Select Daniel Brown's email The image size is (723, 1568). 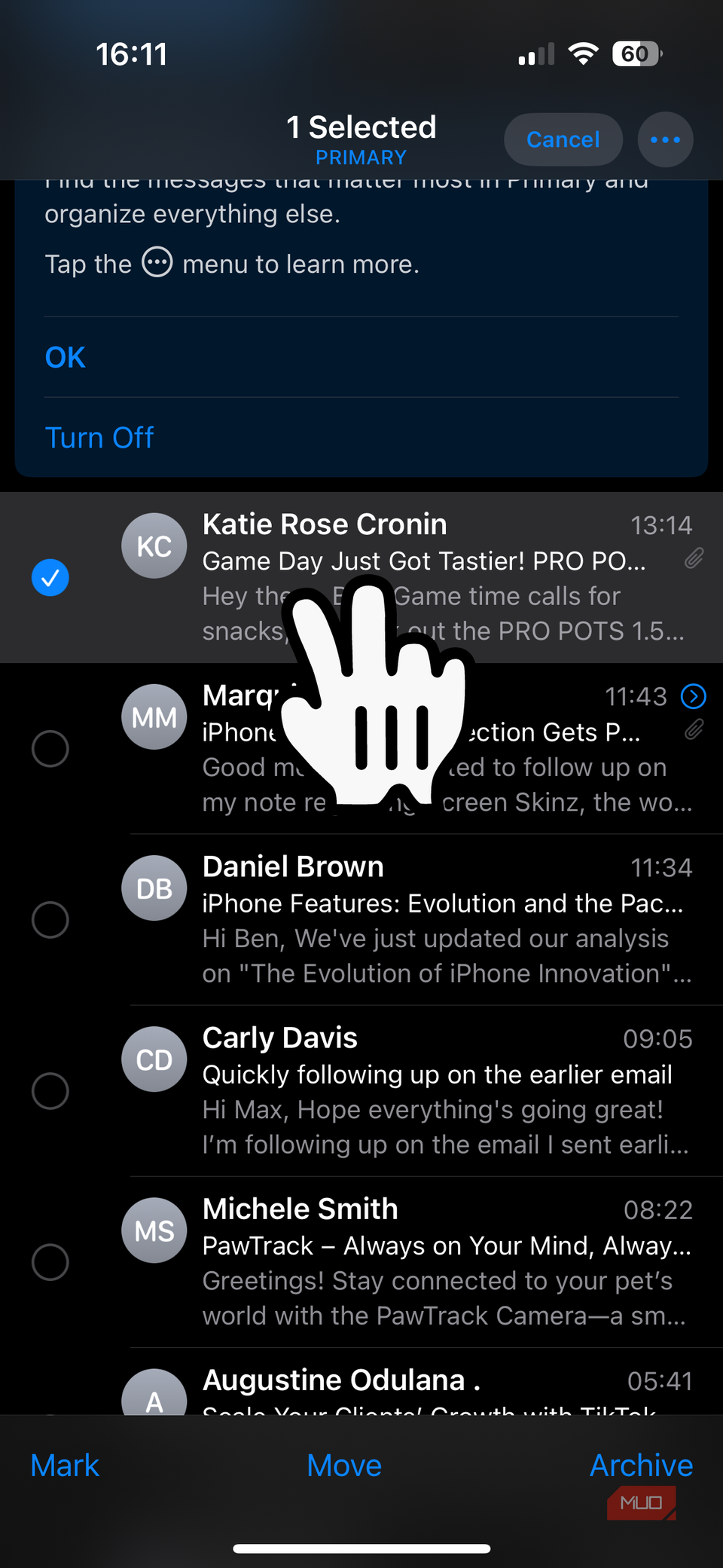coord(50,919)
